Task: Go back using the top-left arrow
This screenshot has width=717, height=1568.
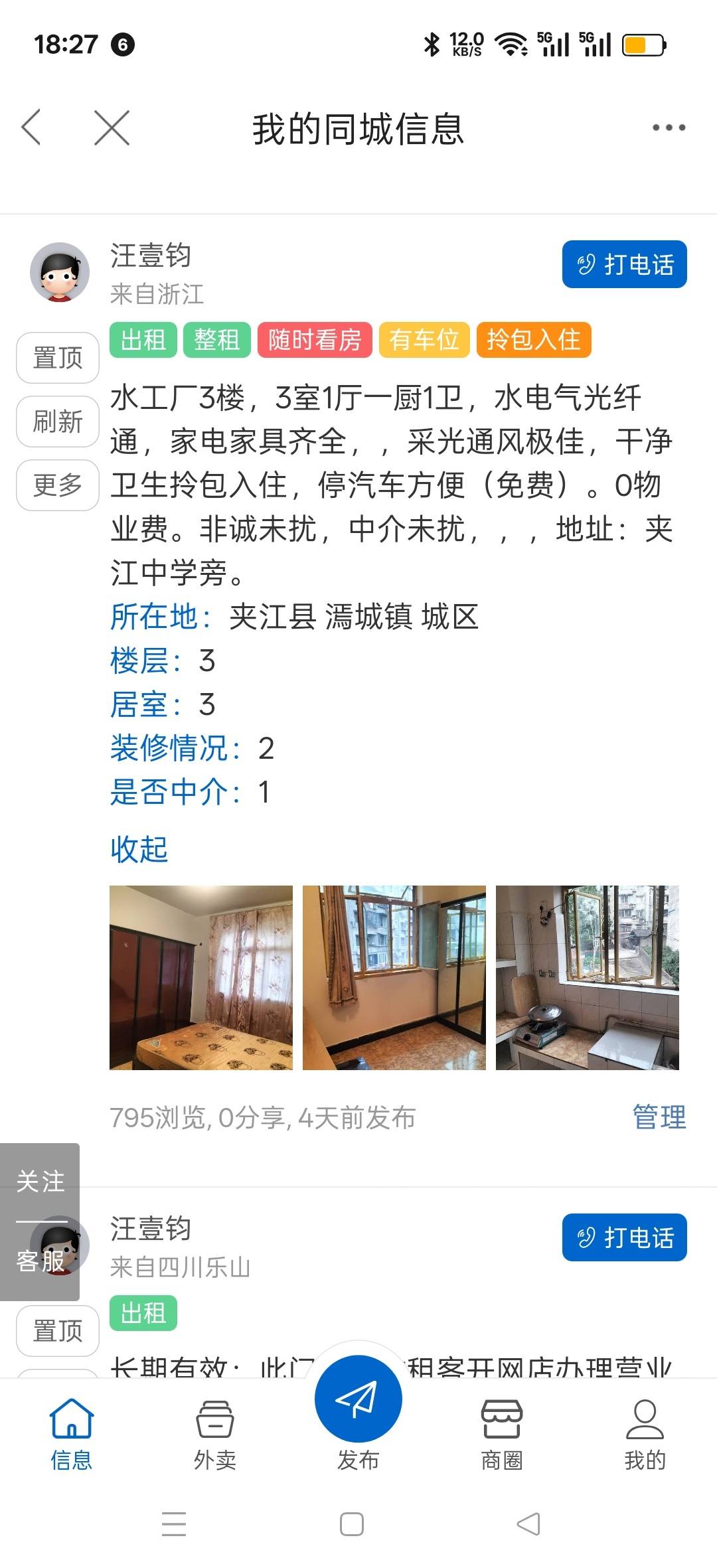Action: point(31,127)
